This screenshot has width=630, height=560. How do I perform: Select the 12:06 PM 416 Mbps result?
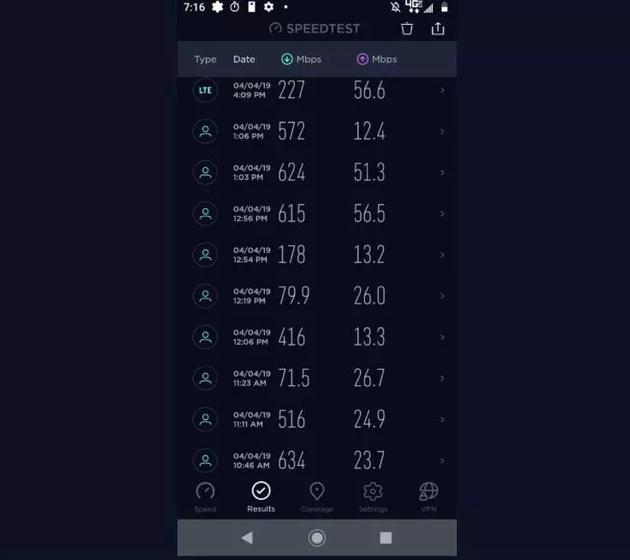point(317,337)
